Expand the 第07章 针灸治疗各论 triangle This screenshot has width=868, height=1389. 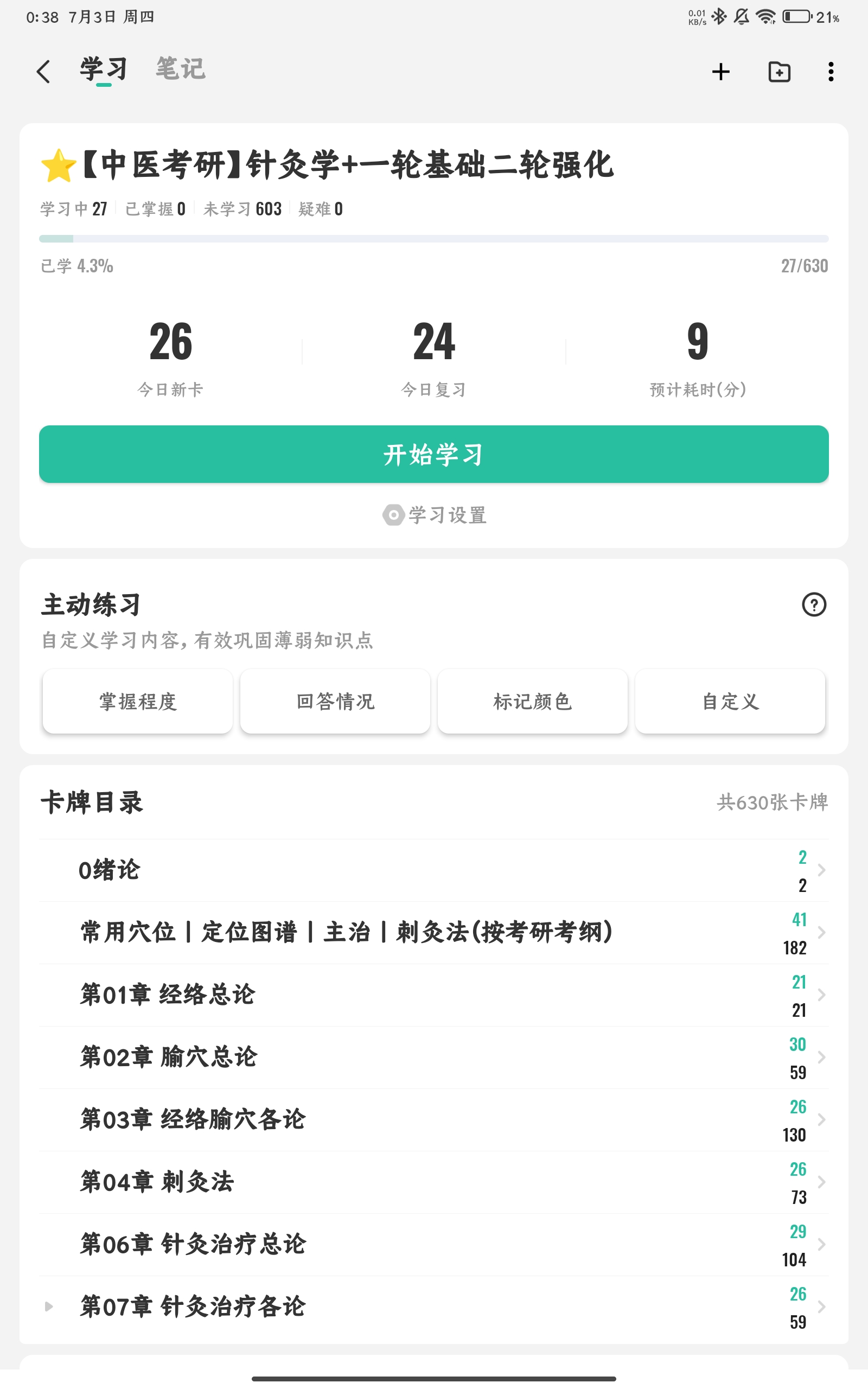[x=49, y=1307]
